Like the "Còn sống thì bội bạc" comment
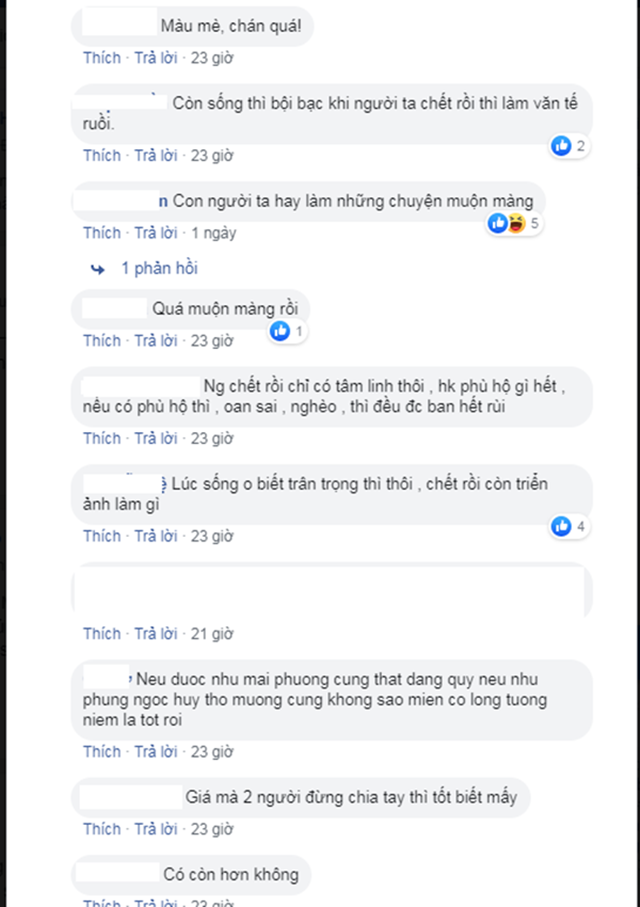The width and height of the screenshot is (640, 907). (101, 155)
